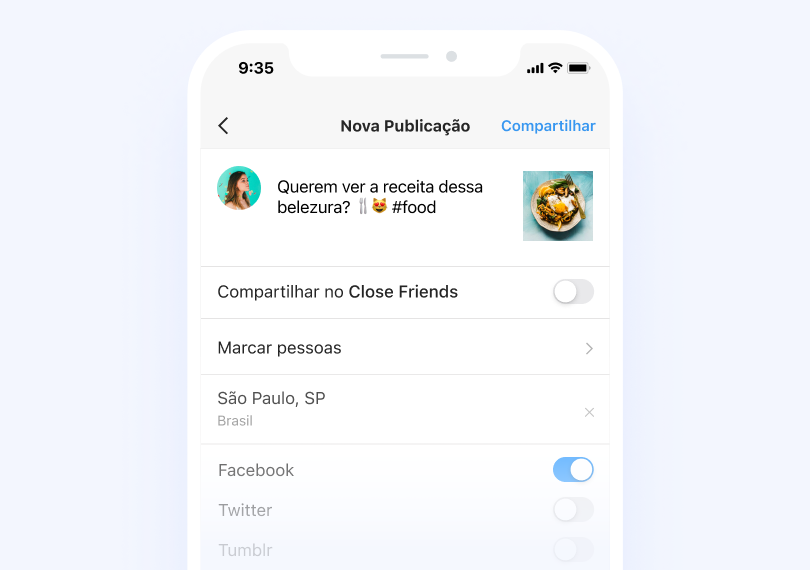Turn on Twitter sharing
The height and width of the screenshot is (570, 811).
pyautogui.click(x=573, y=510)
